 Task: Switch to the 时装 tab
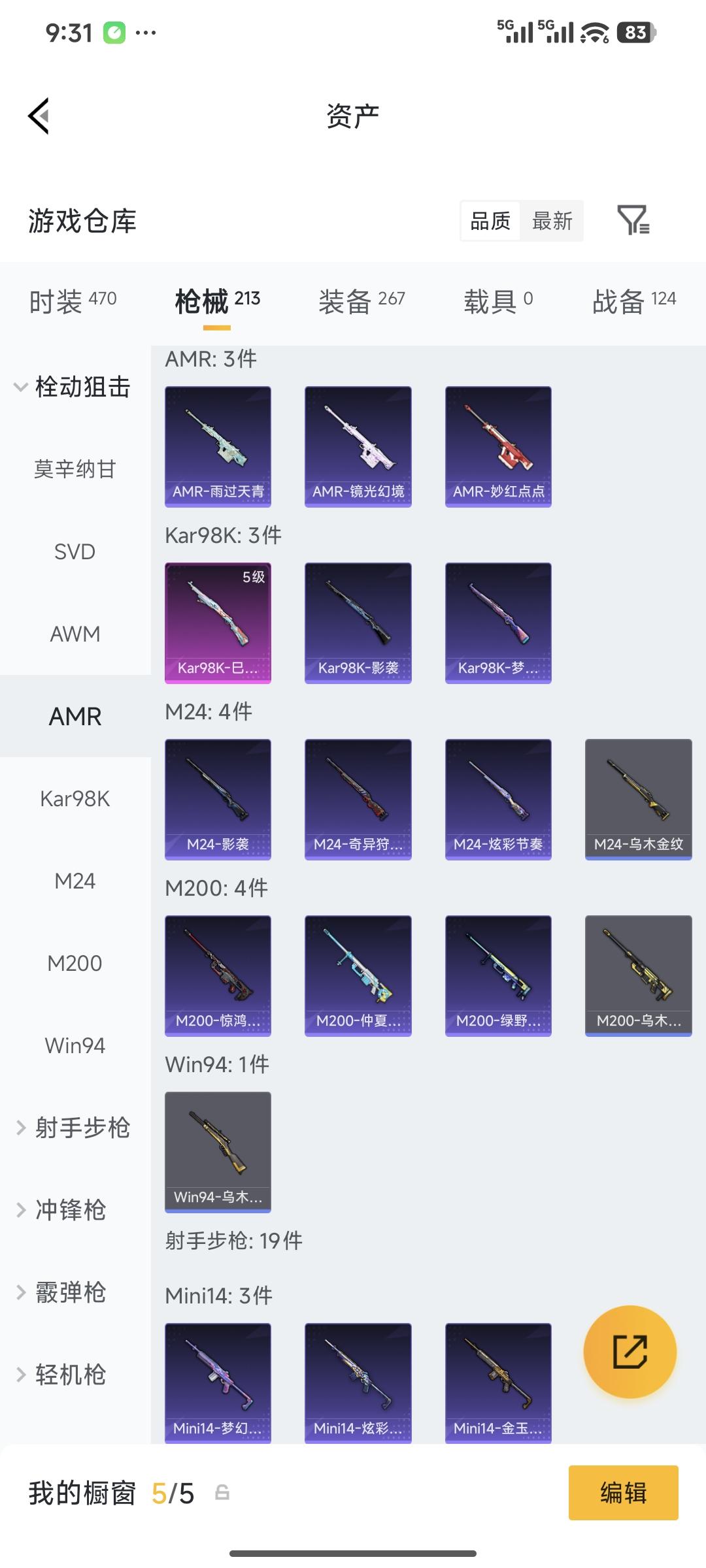point(73,301)
